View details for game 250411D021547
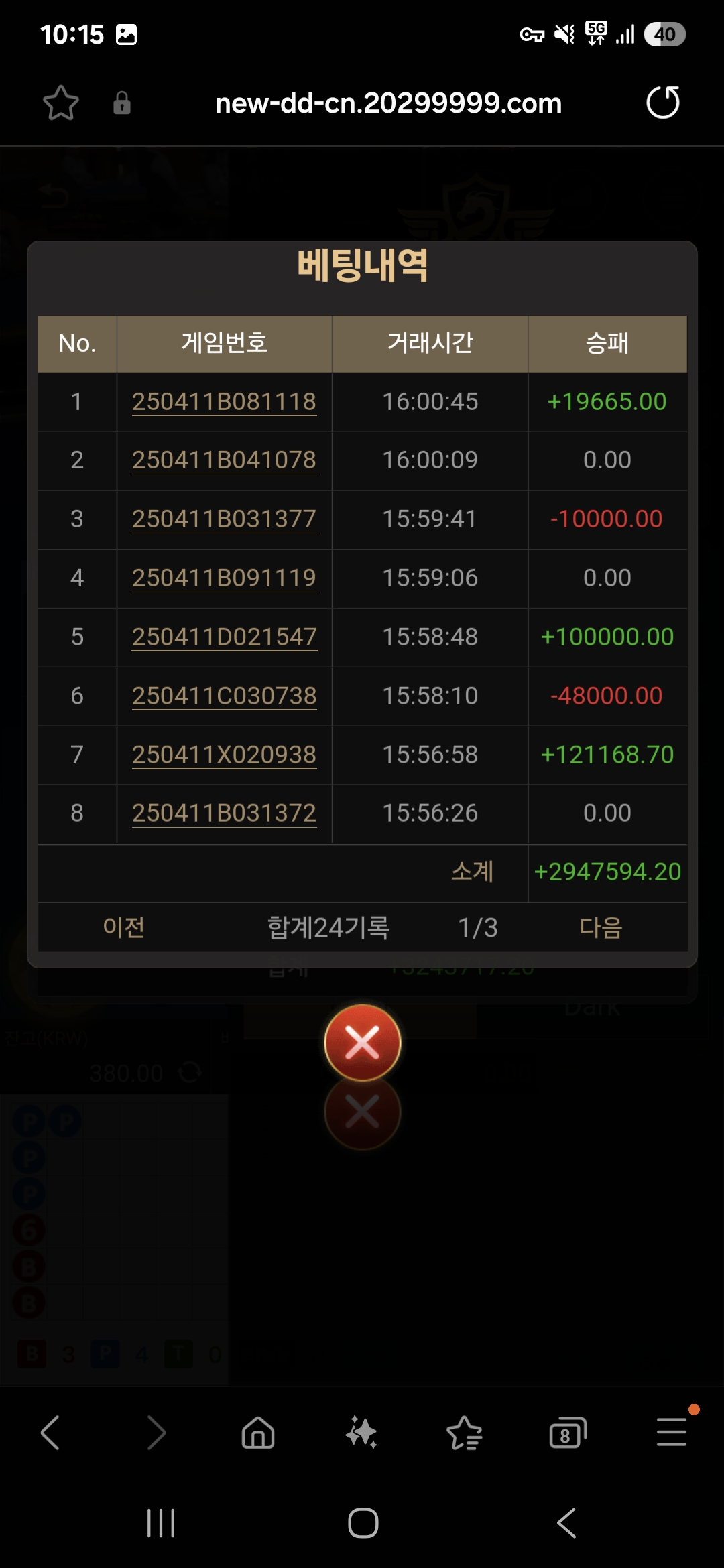Screen dimensions: 724x1568 tap(224, 637)
